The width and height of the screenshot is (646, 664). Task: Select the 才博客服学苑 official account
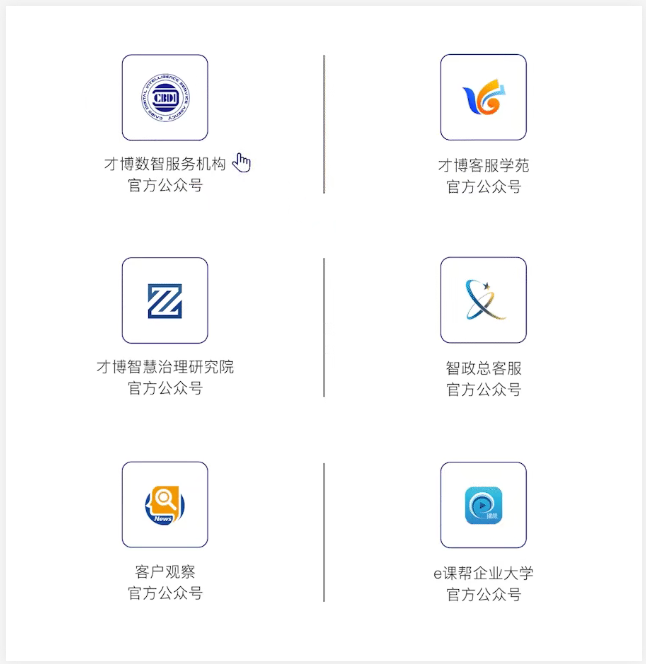483,98
